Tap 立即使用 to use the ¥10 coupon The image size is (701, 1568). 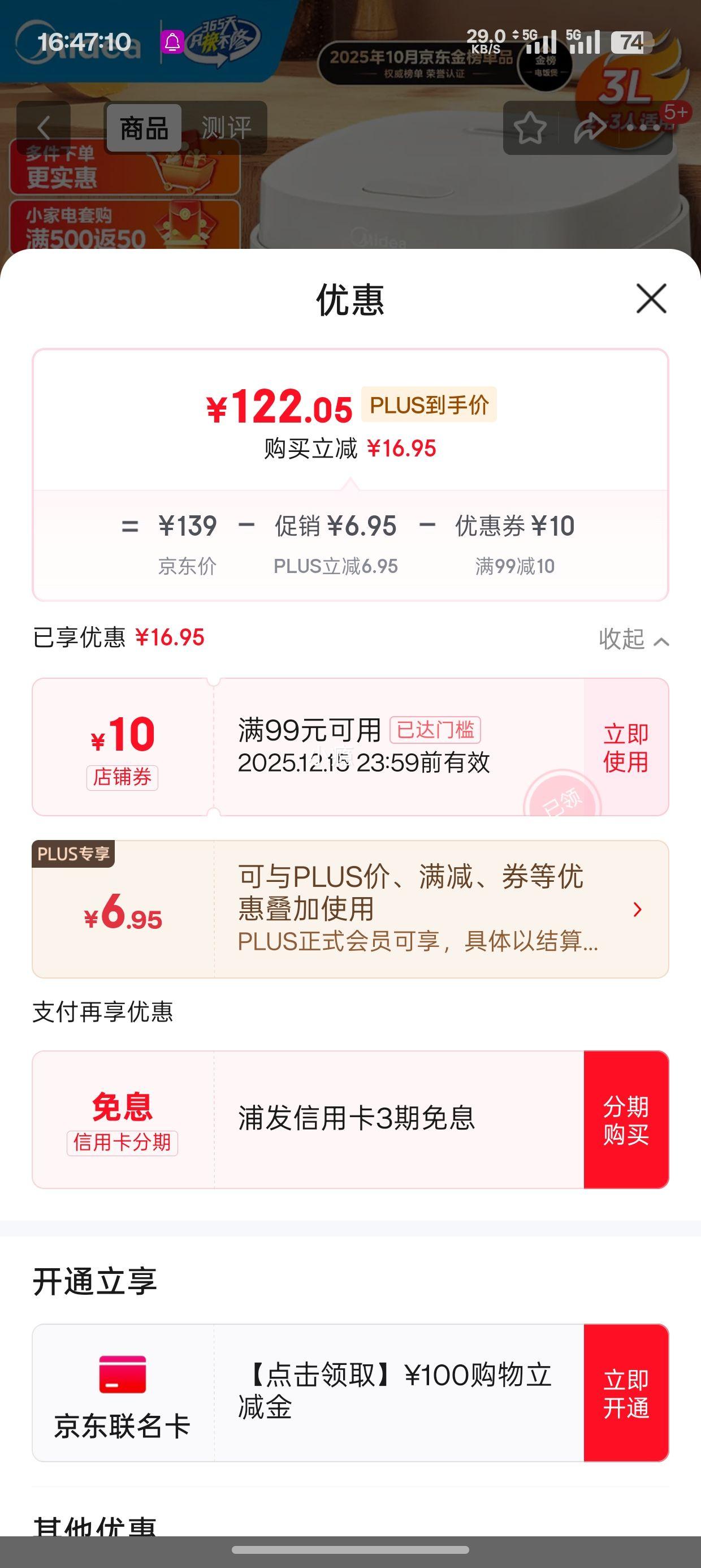coord(627,746)
